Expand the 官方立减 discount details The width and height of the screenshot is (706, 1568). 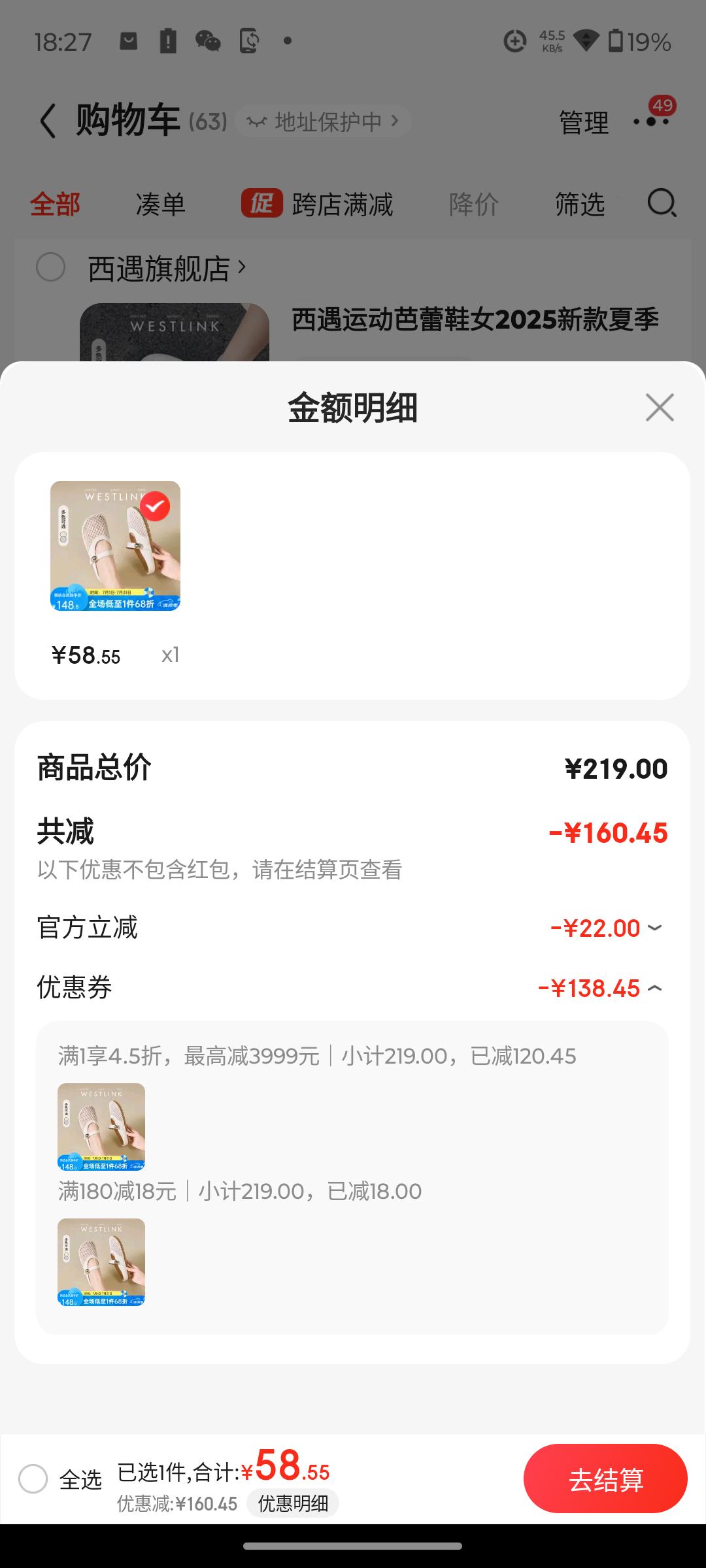point(654,928)
